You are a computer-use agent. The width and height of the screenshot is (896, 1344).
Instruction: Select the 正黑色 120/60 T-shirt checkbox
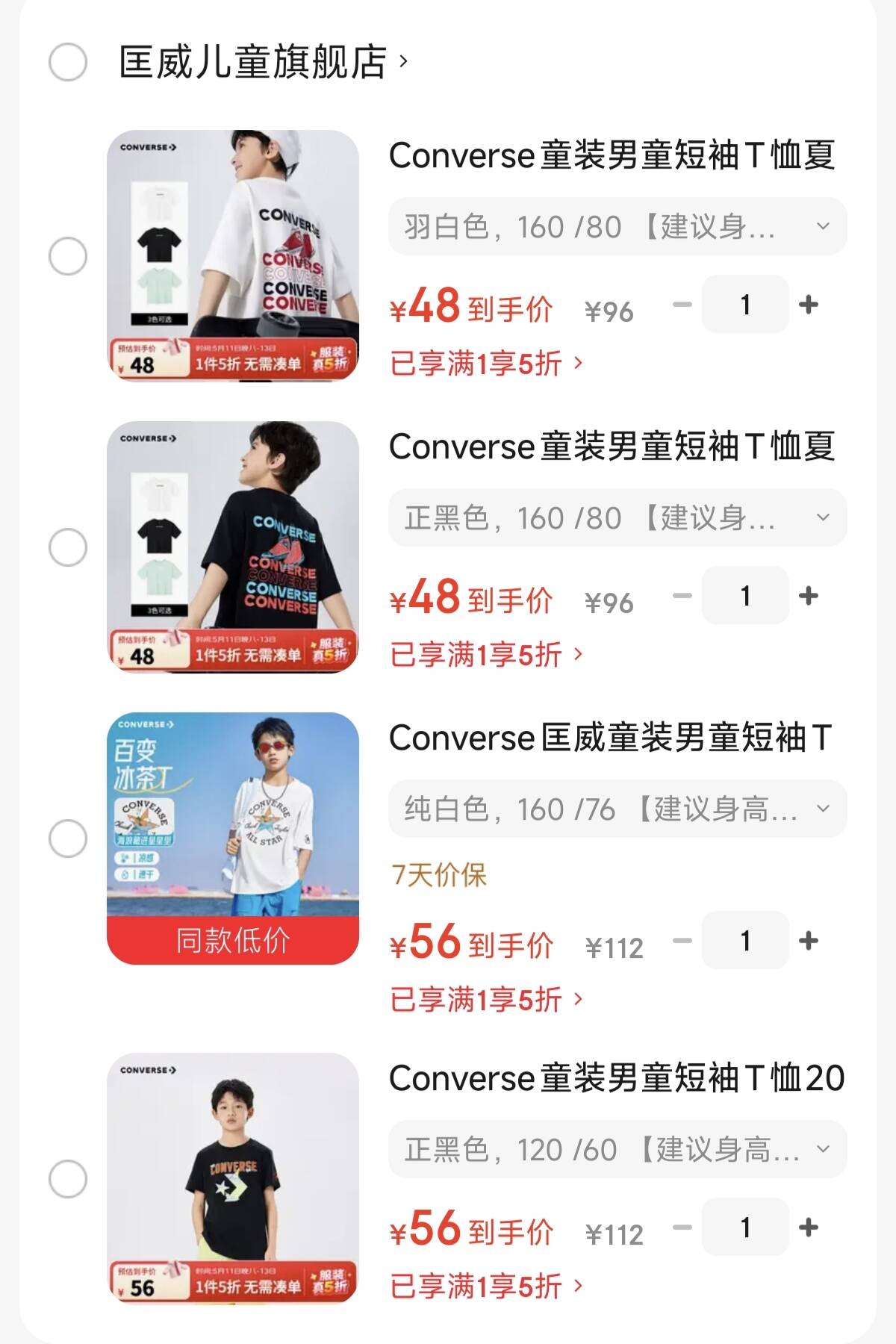(x=68, y=1179)
